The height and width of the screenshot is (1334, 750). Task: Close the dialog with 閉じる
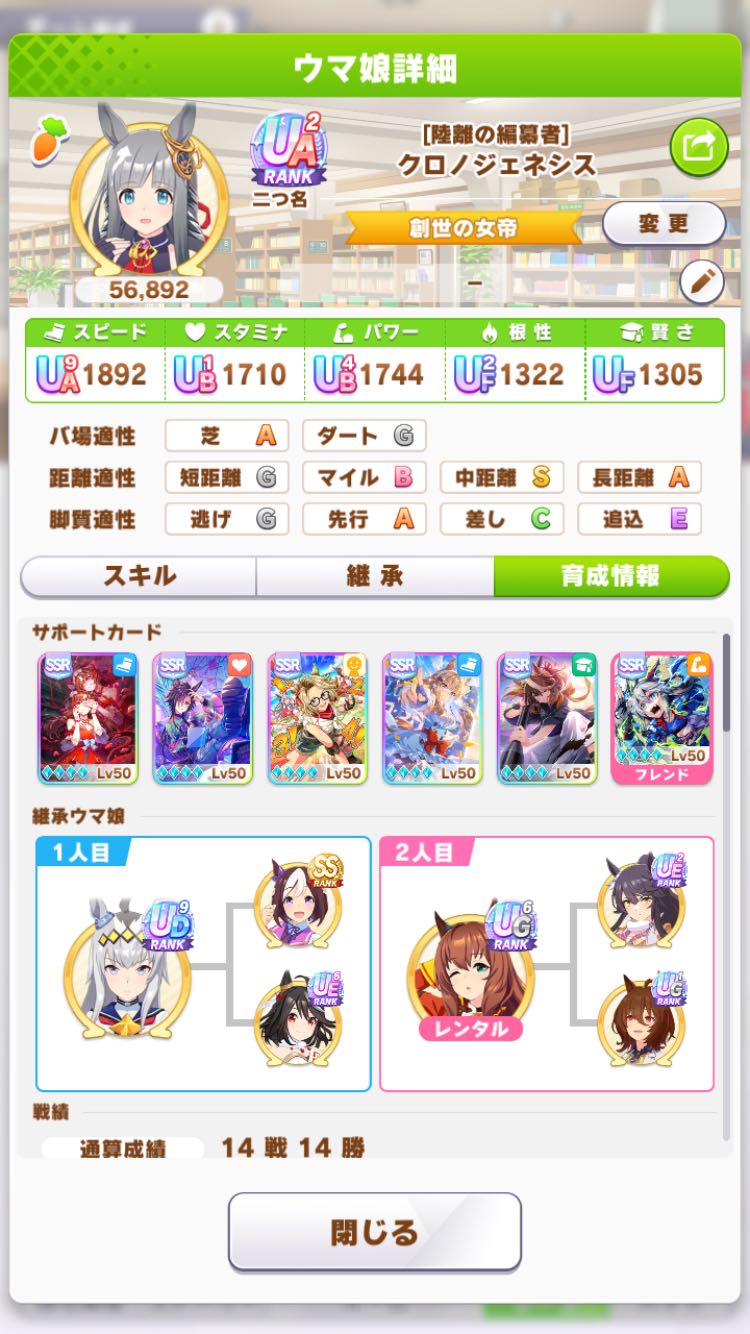tap(375, 1231)
